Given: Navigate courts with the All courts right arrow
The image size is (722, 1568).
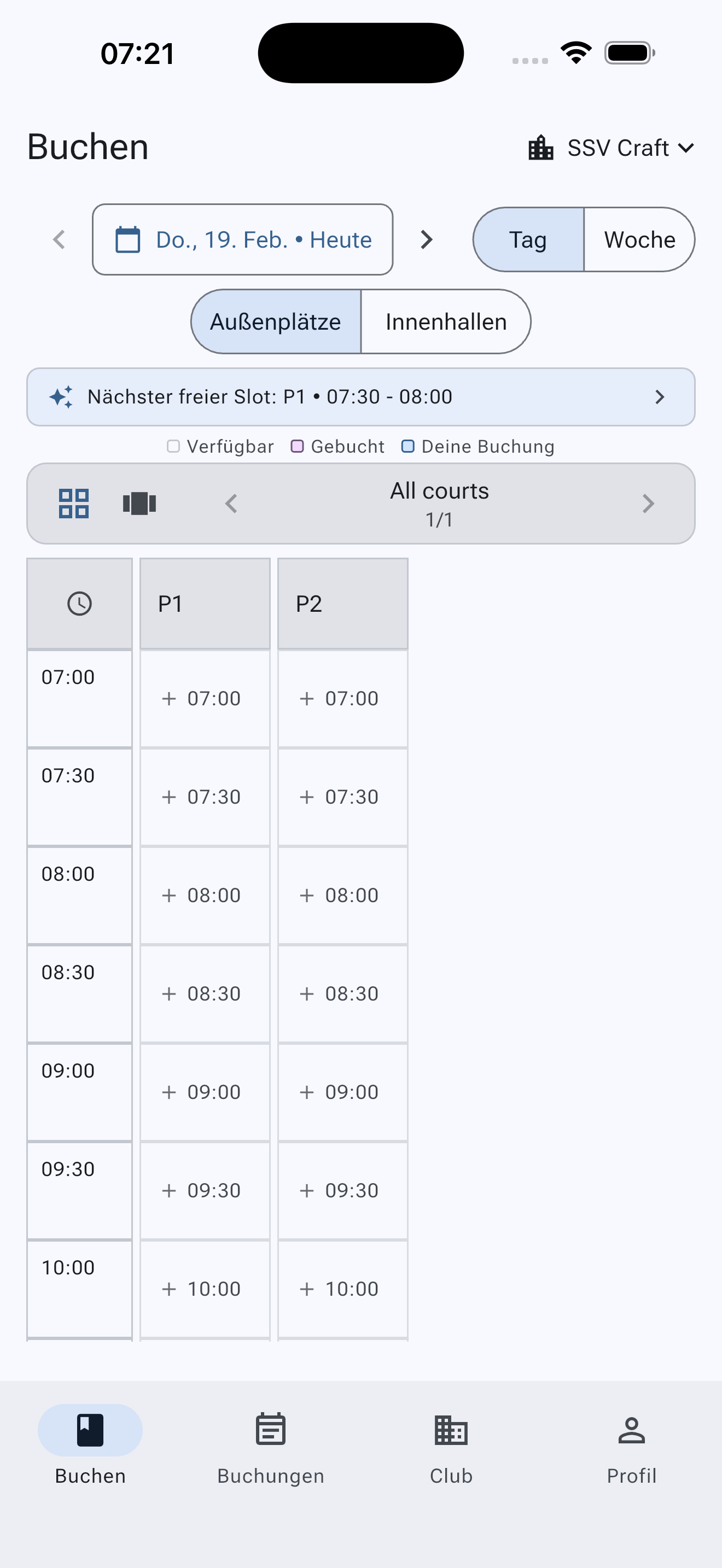Looking at the screenshot, I should point(648,504).
